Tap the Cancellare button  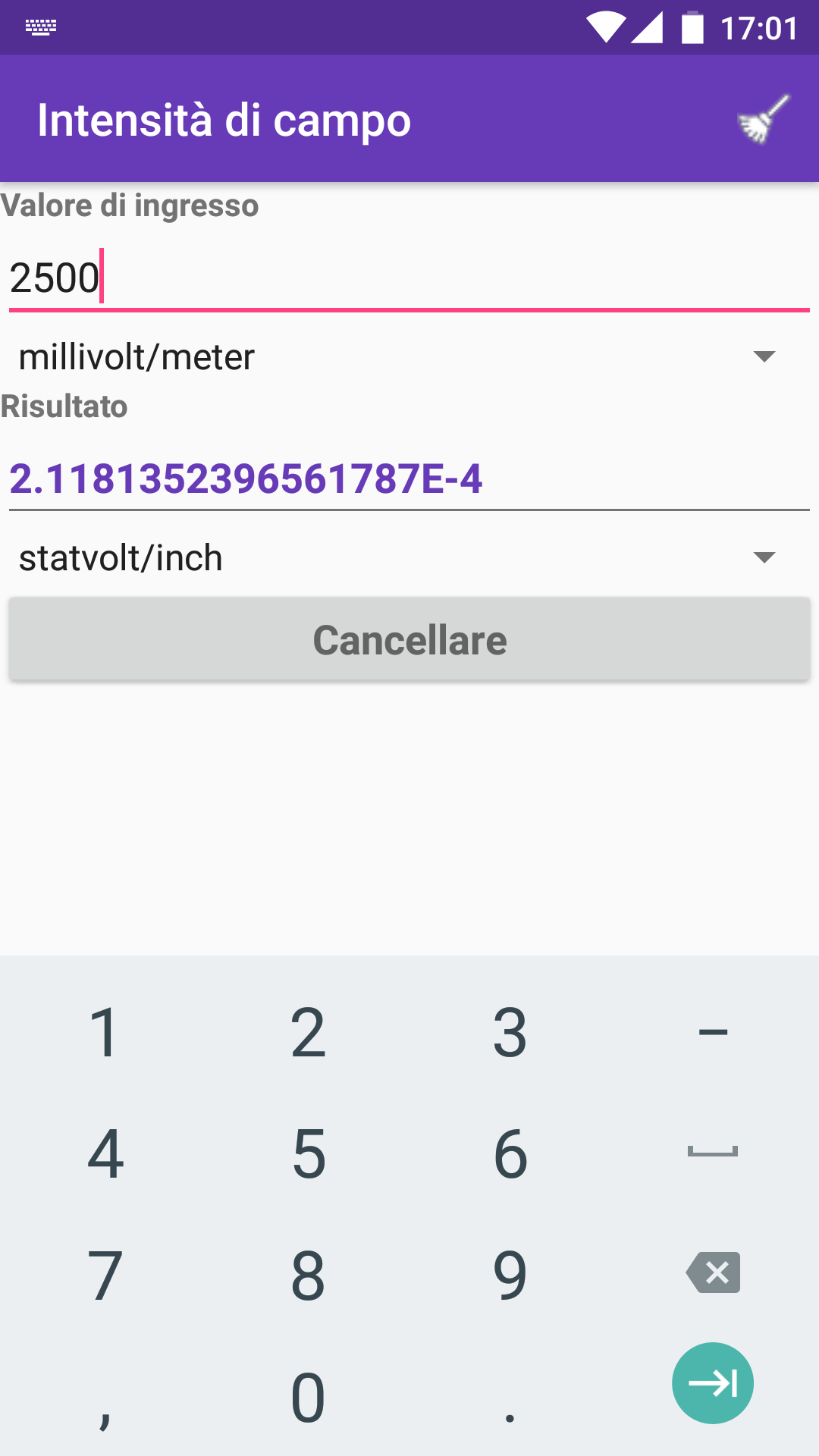point(409,639)
